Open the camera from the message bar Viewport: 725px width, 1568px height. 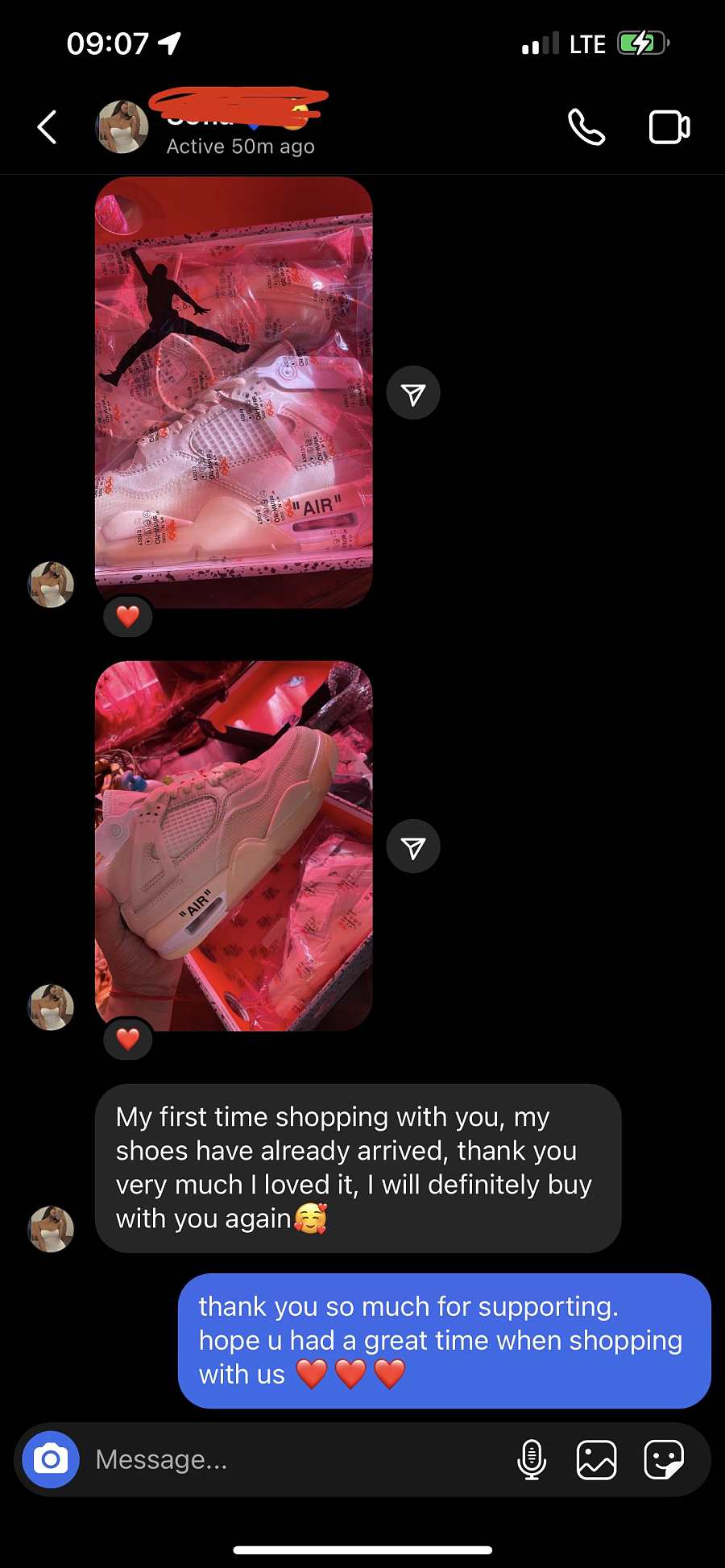pyautogui.click(x=51, y=1459)
